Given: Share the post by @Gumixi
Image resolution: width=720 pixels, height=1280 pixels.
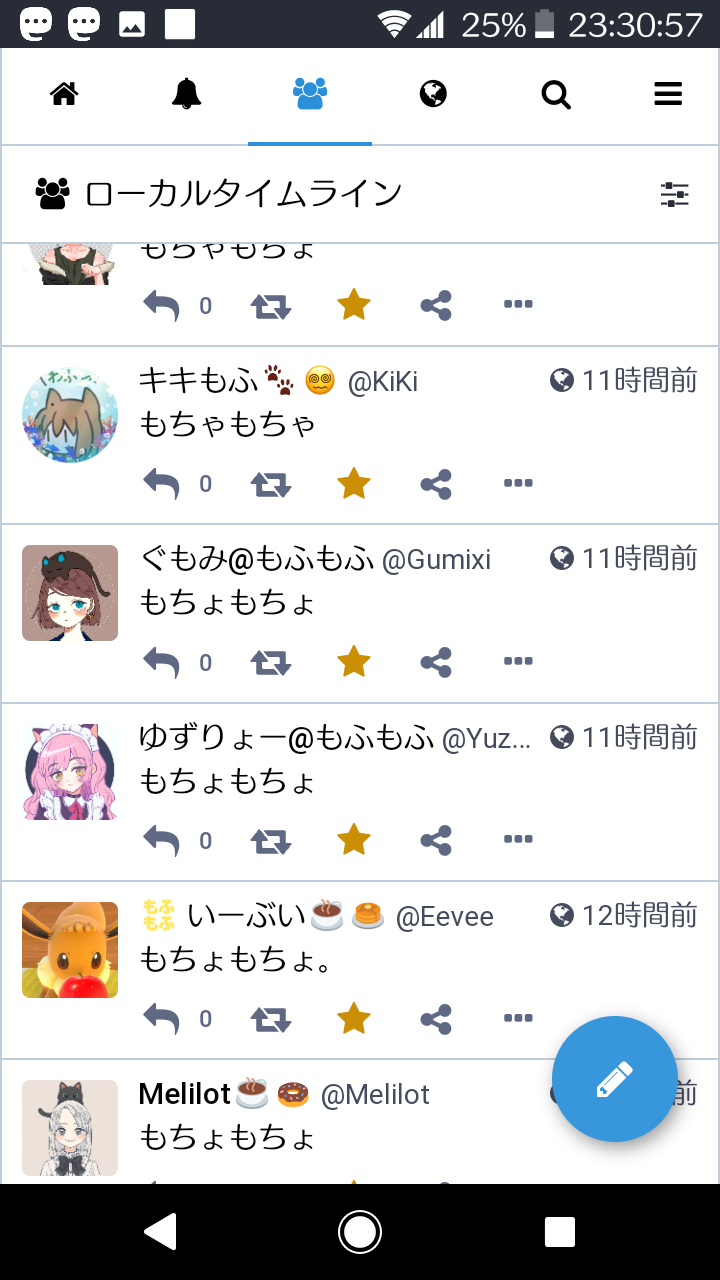Looking at the screenshot, I should tap(436, 662).
